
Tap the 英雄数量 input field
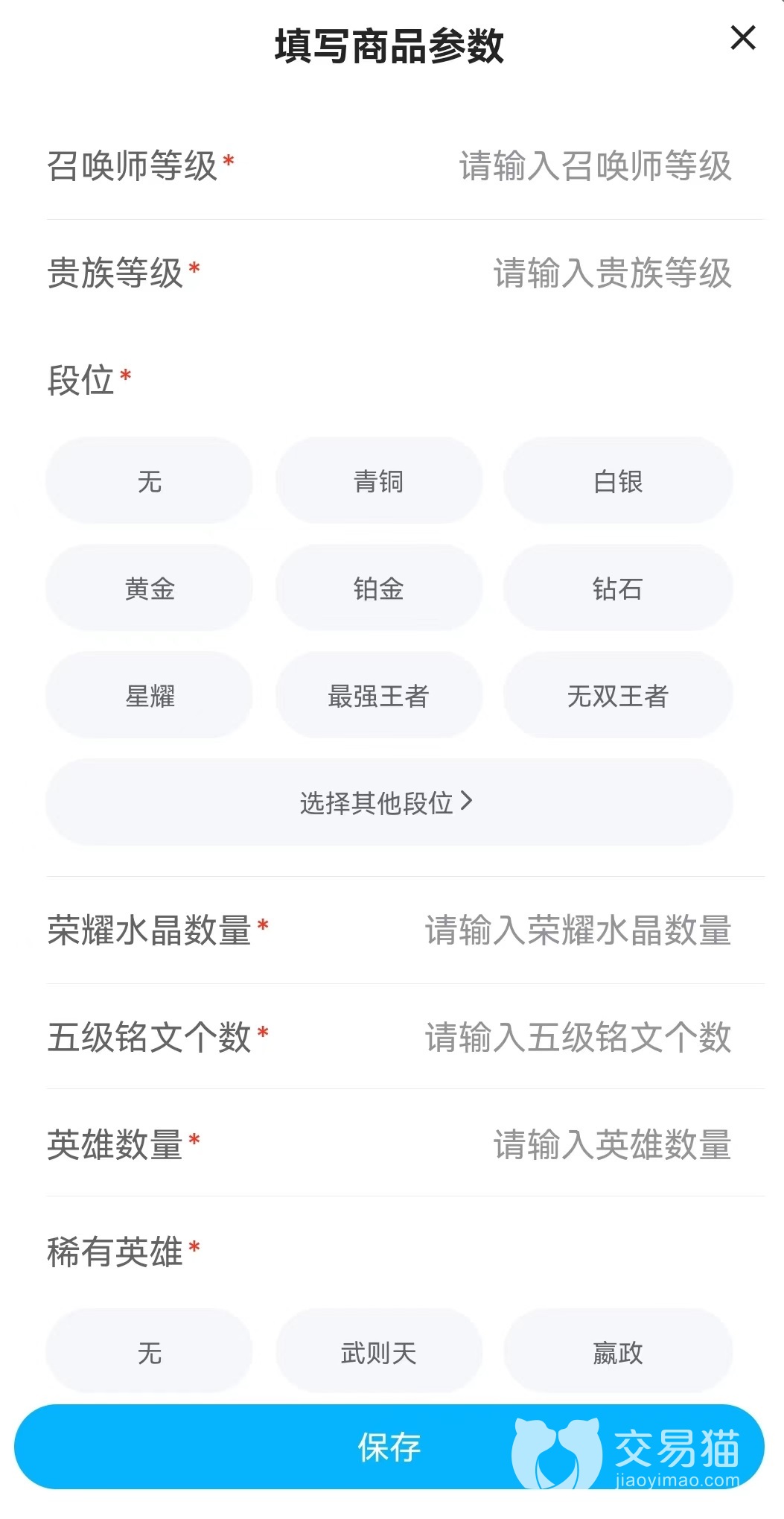pyautogui.click(x=611, y=1145)
